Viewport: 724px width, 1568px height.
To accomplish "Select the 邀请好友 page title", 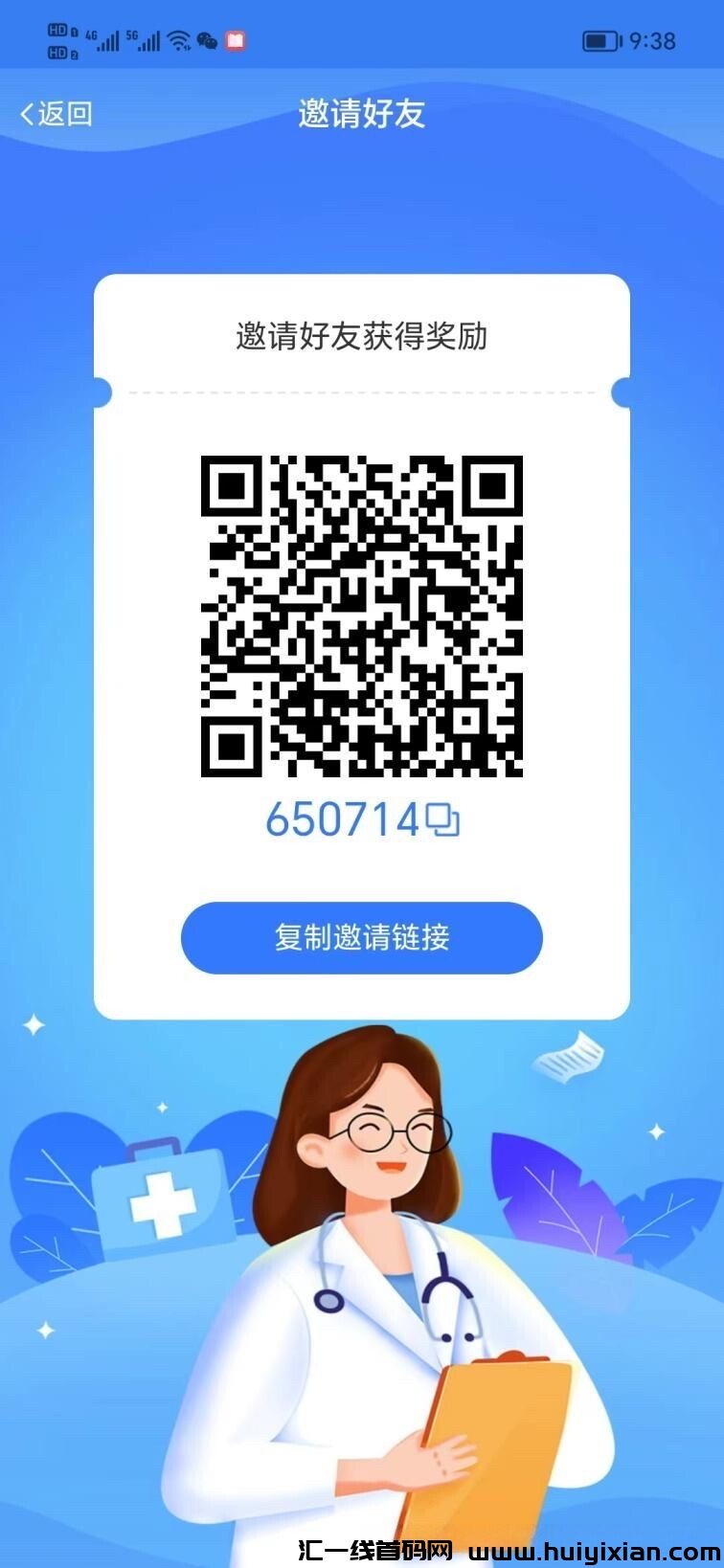I will click(362, 115).
